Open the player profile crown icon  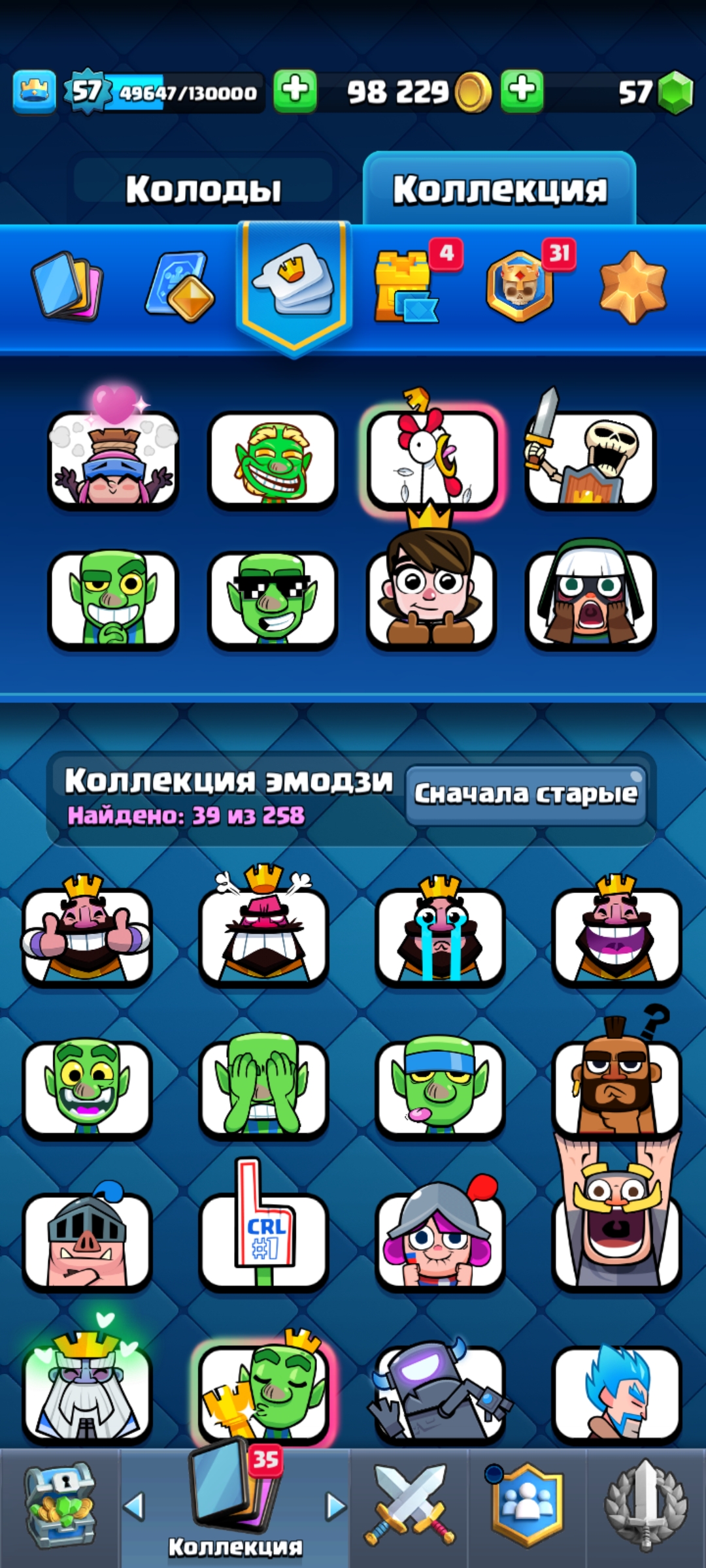click(34, 91)
